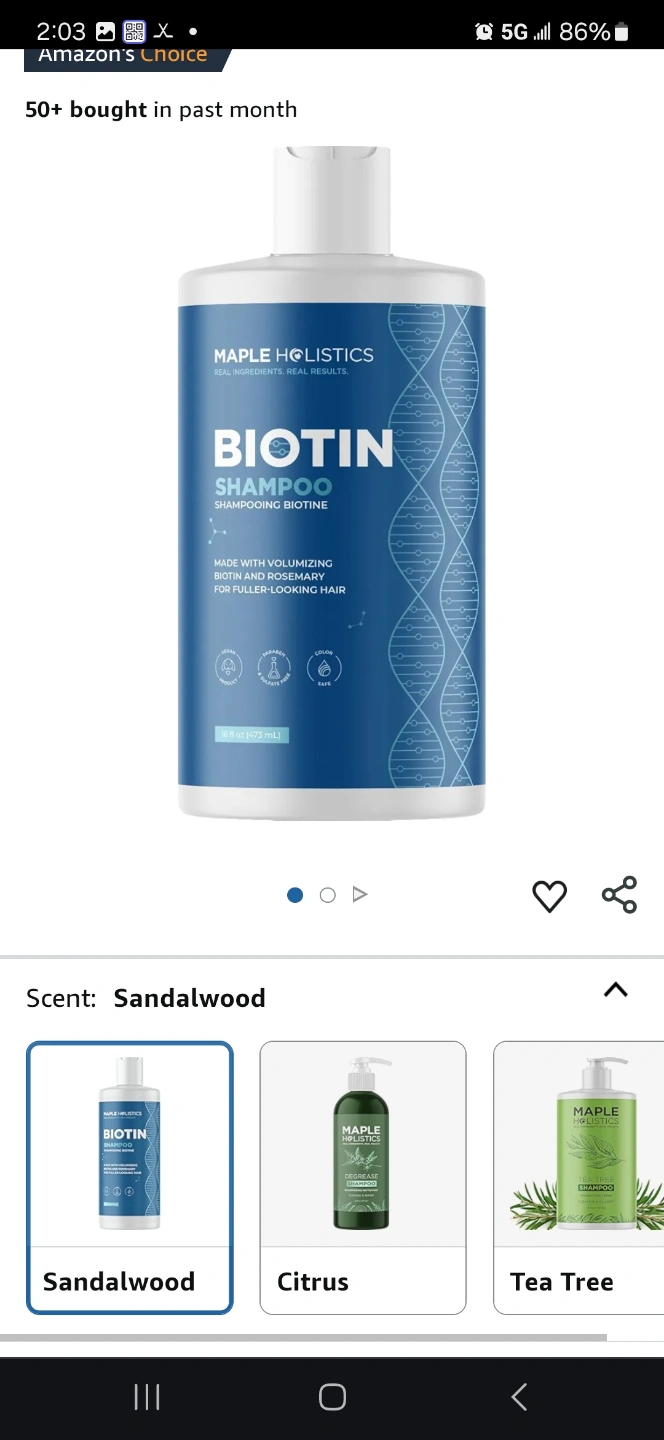Select the Sandalwood scent option
This screenshot has width=664, height=1440.
130,1177
